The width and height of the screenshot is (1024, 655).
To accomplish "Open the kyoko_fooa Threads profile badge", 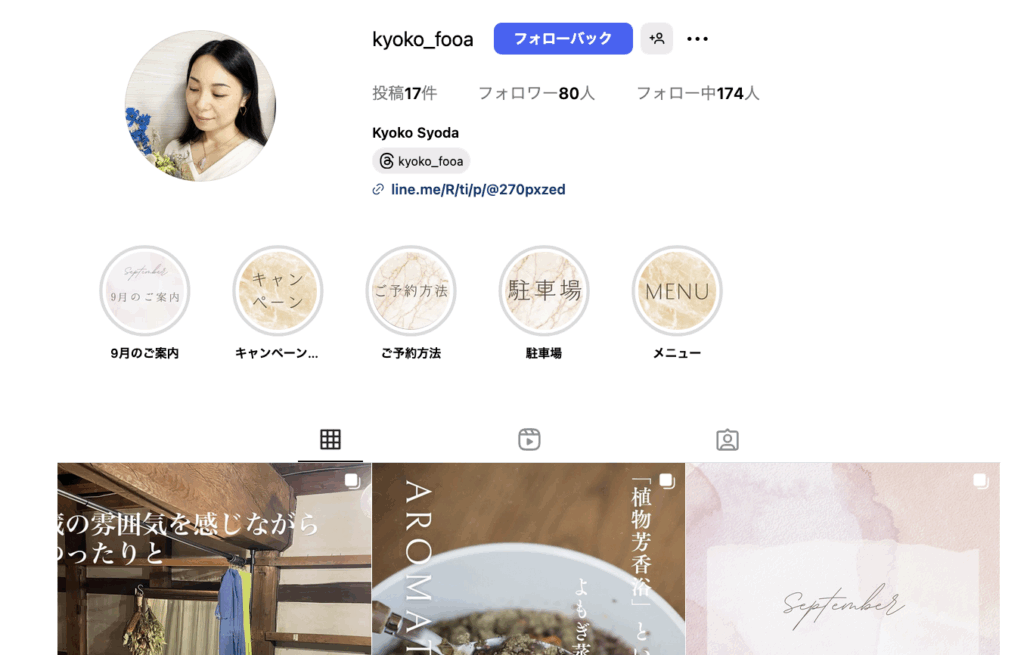I will tap(421, 161).
